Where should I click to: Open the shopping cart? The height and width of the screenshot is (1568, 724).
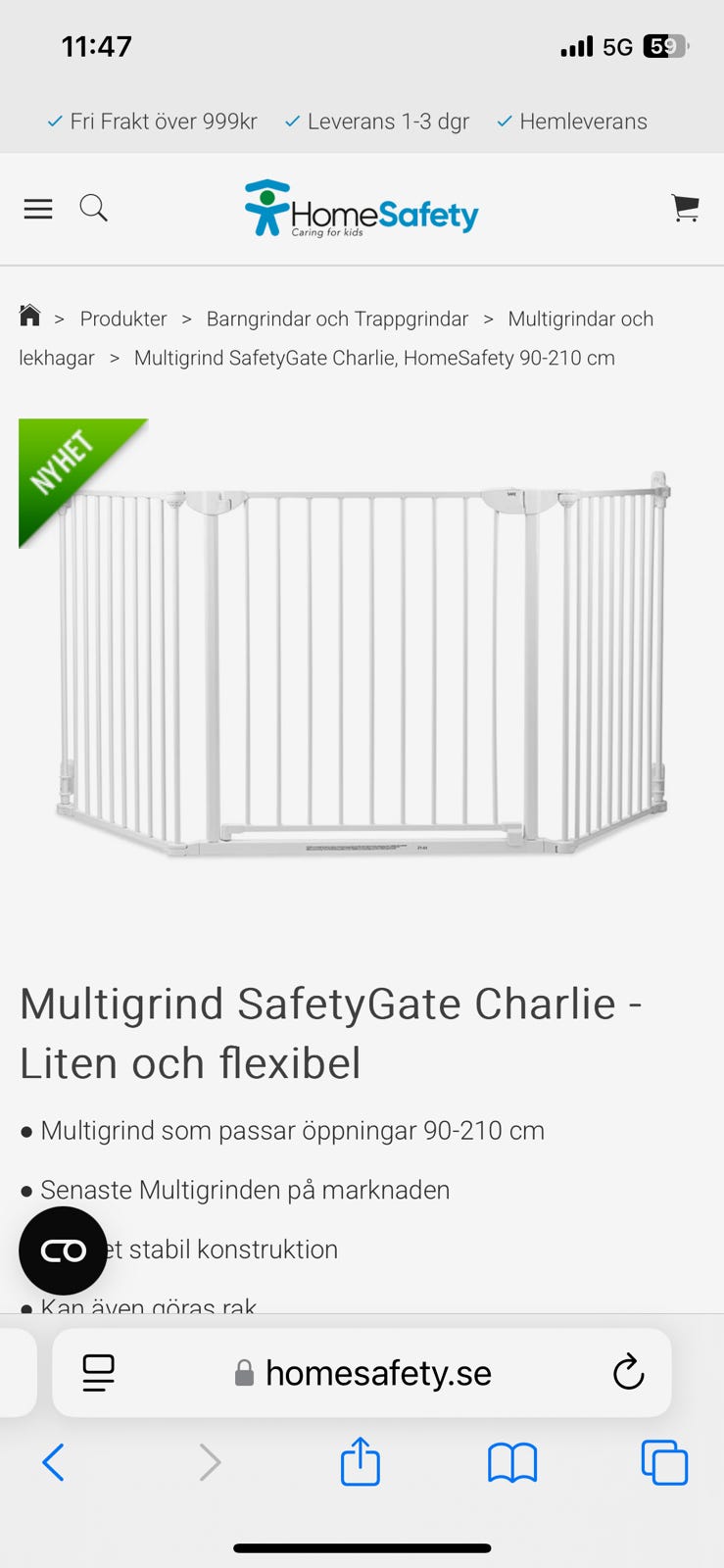click(685, 208)
